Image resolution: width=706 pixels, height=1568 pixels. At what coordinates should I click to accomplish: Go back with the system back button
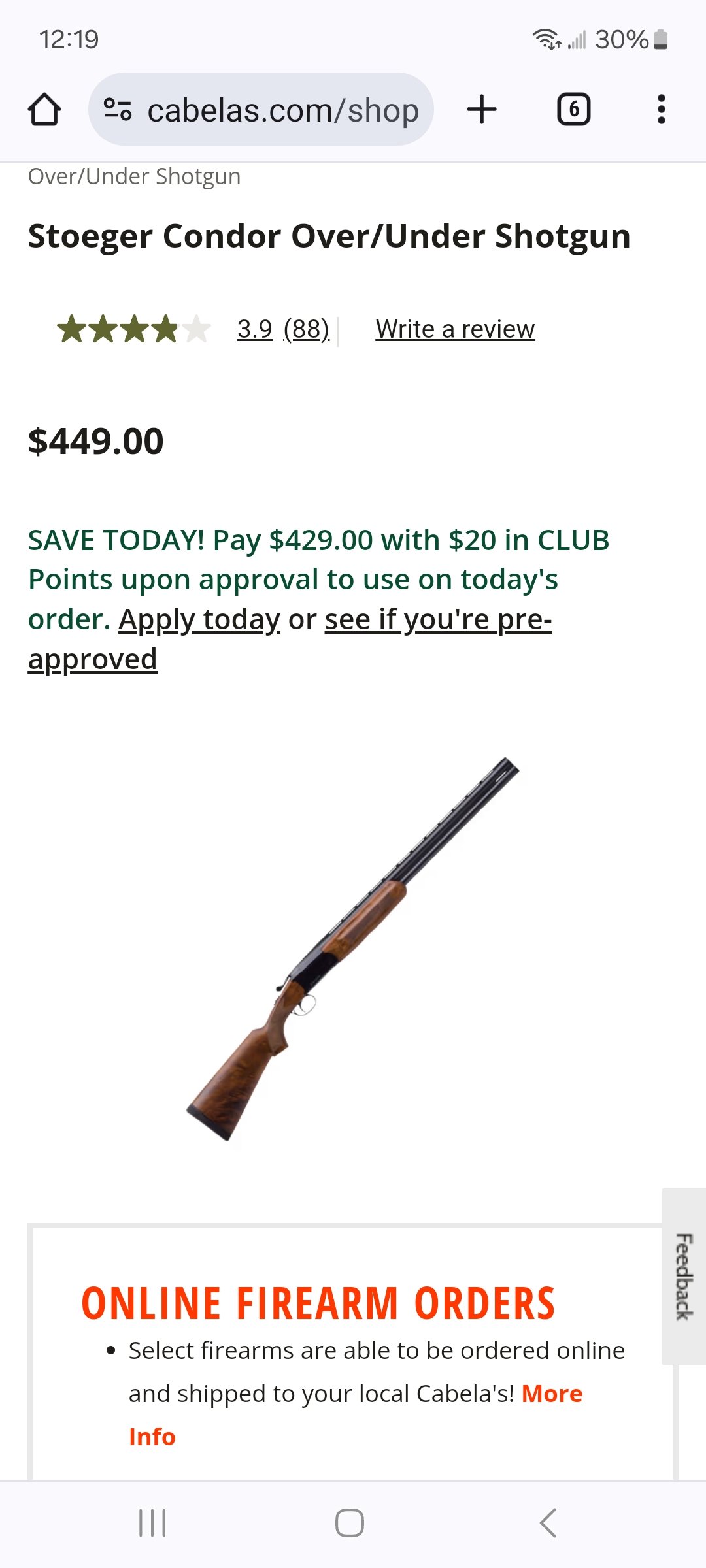pos(548,1523)
